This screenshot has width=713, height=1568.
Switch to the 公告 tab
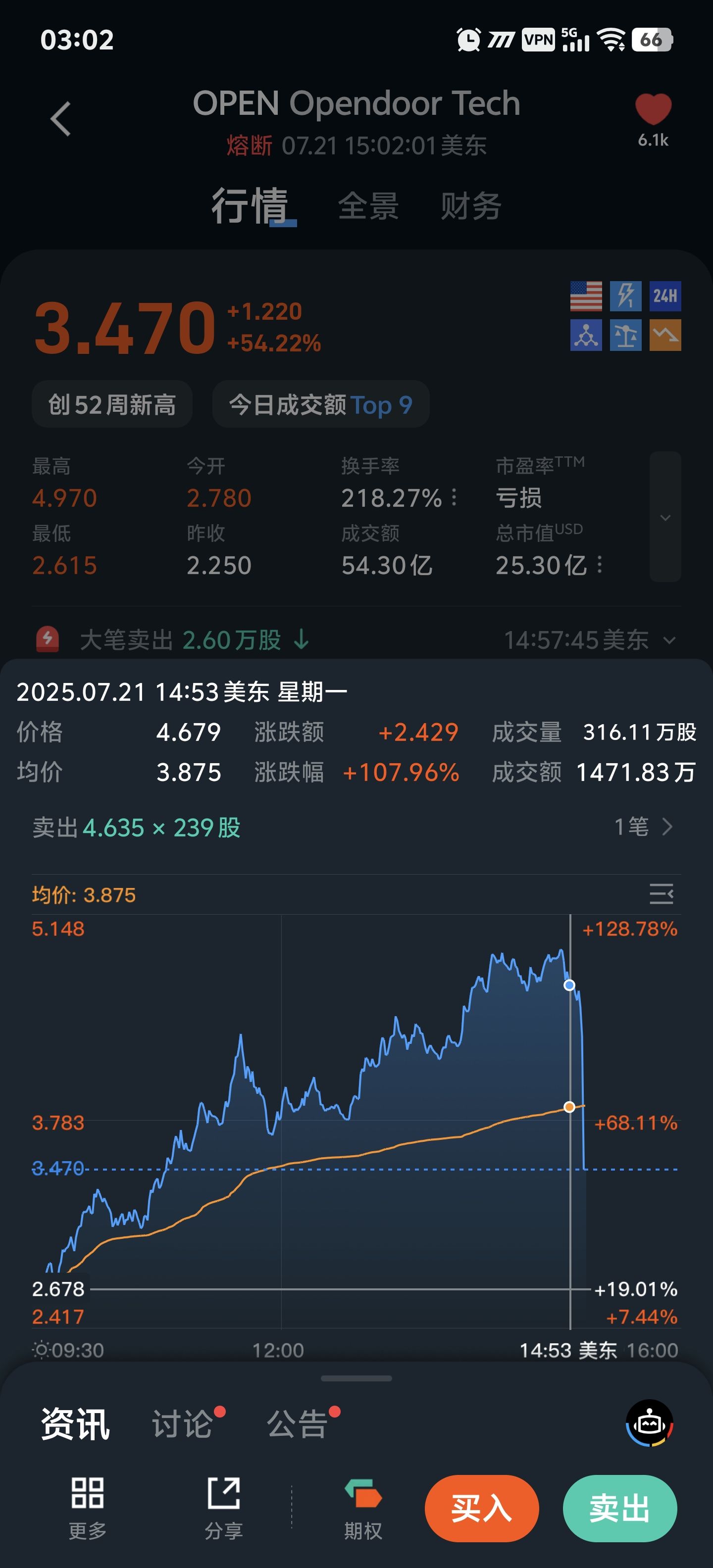pos(297,1424)
